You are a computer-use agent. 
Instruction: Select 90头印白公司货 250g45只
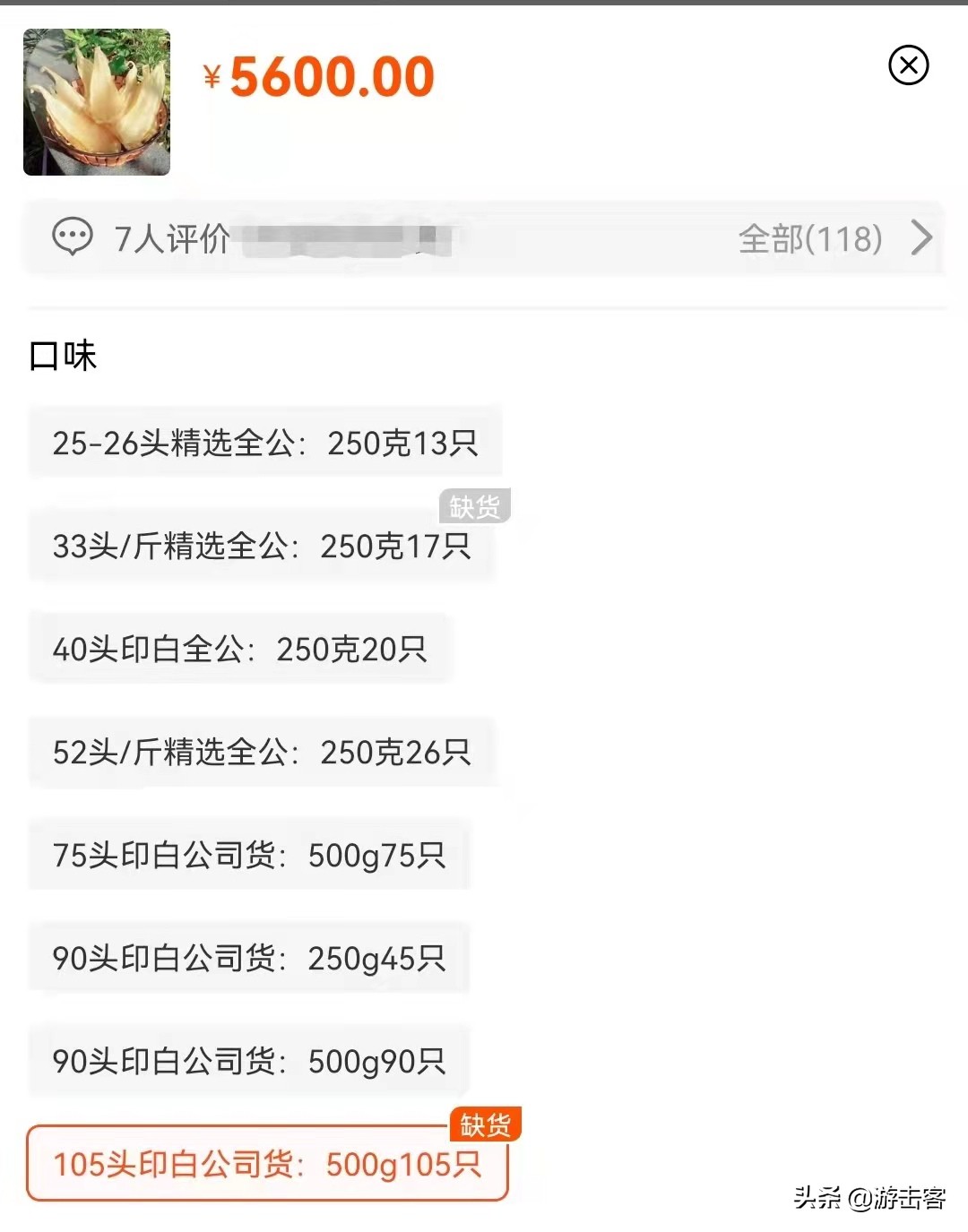[247, 958]
